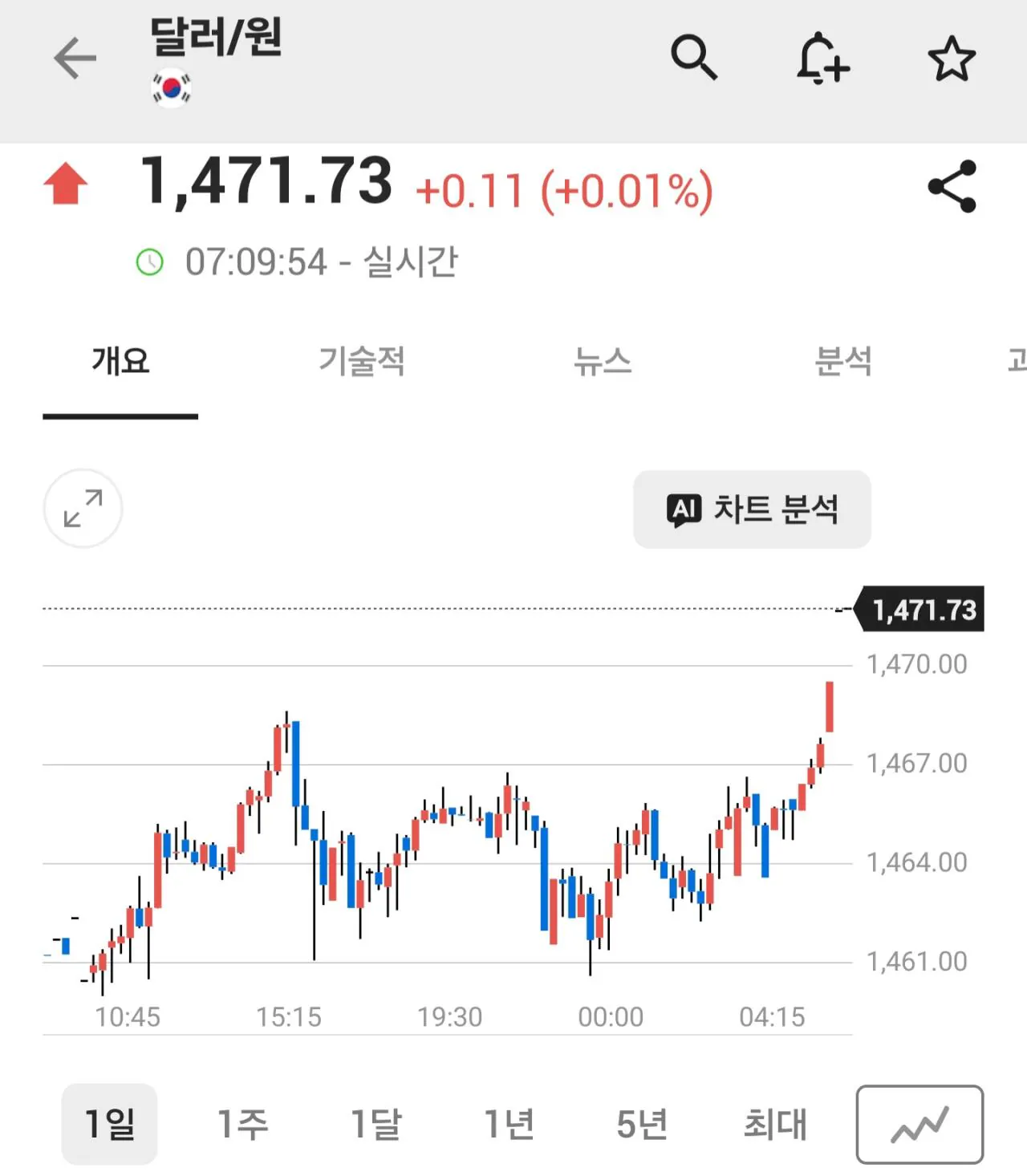1027x1176 pixels.
Task: Switch to the 뉴스 tab
Action: 603,362
